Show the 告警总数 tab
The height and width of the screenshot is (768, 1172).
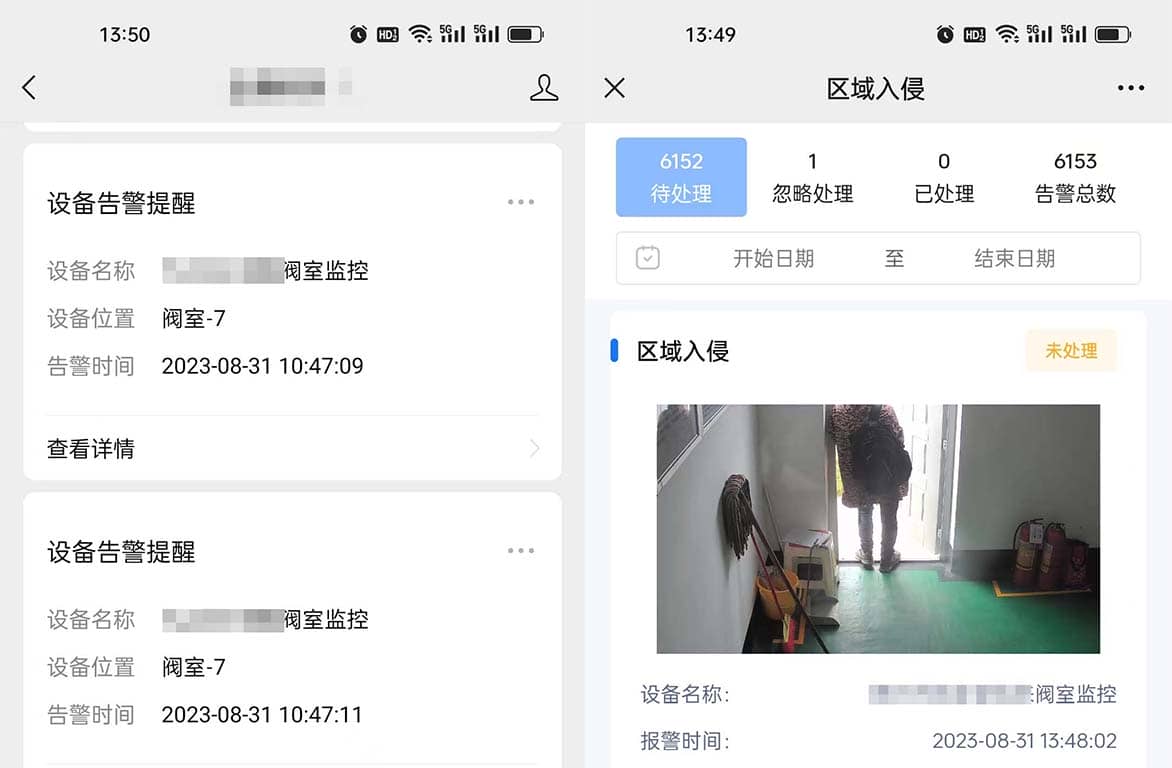tap(1075, 177)
